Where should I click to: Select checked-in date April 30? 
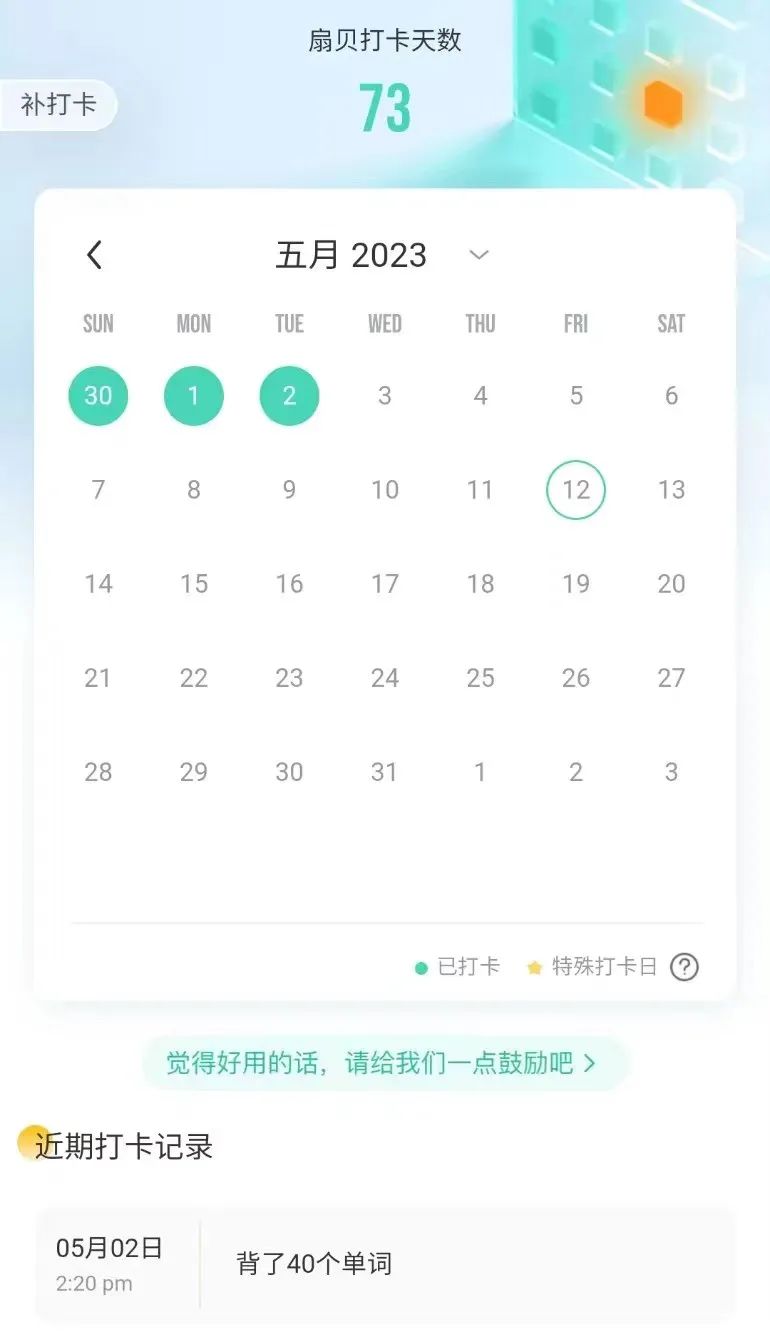98,396
